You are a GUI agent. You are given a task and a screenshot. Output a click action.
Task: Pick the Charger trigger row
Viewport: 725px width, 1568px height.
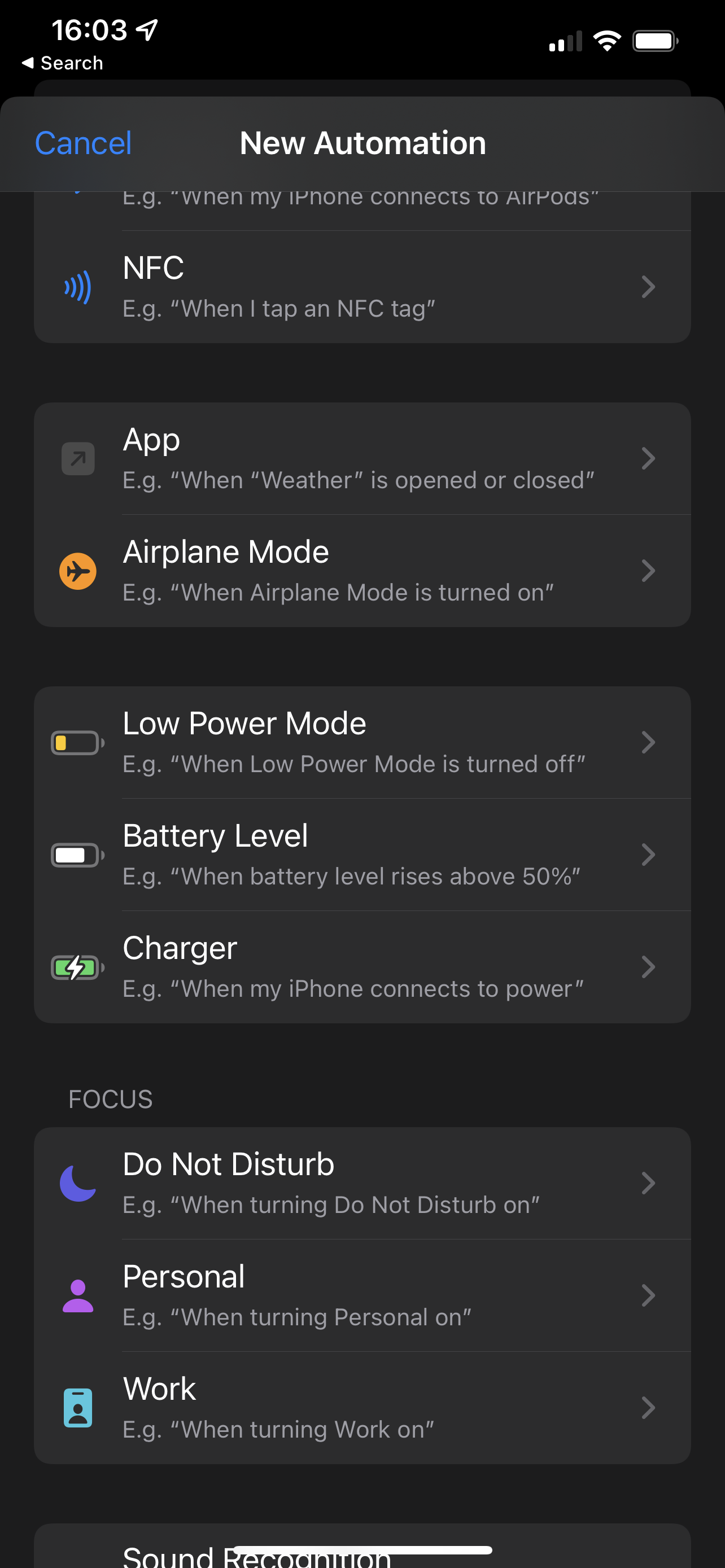pyautogui.click(x=362, y=967)
